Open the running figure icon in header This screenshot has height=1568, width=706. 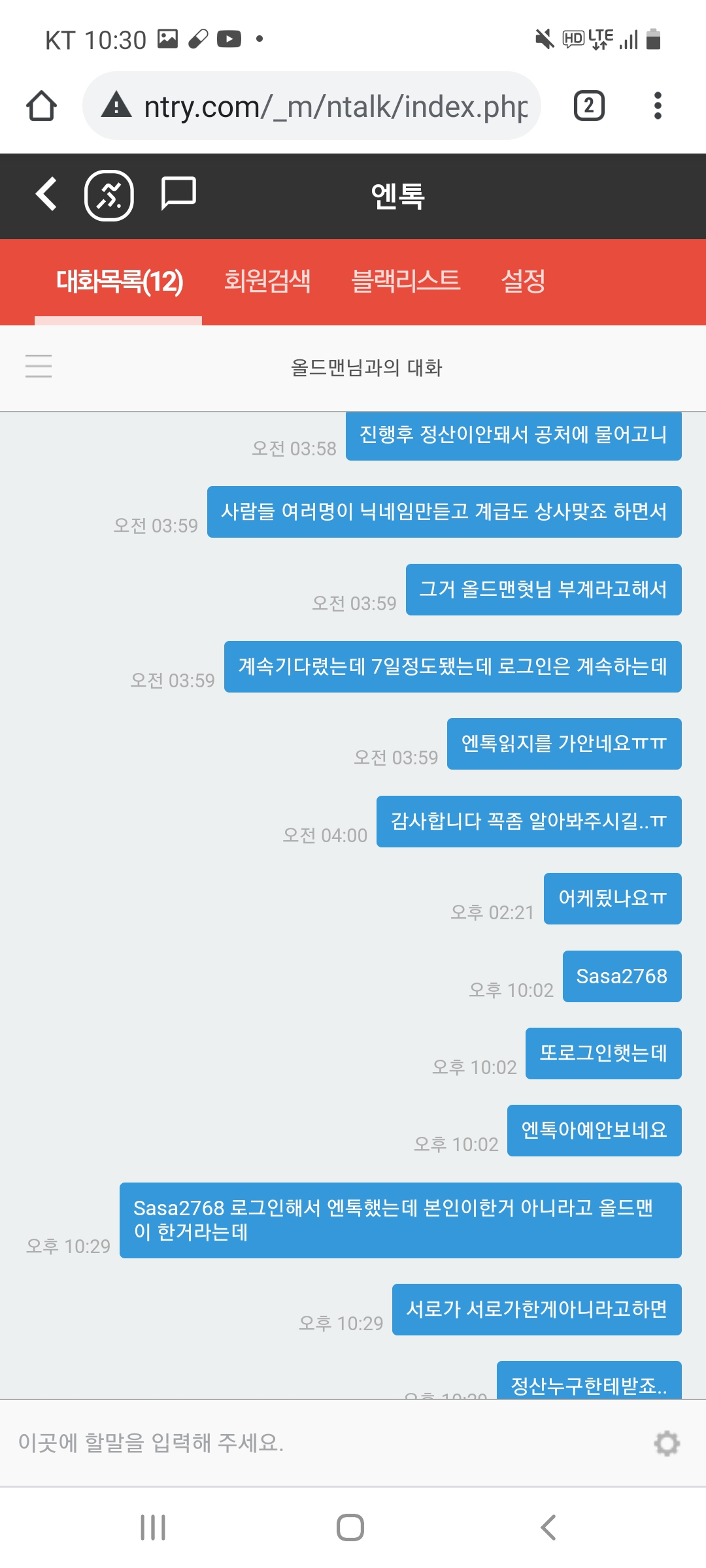[109, 195]
